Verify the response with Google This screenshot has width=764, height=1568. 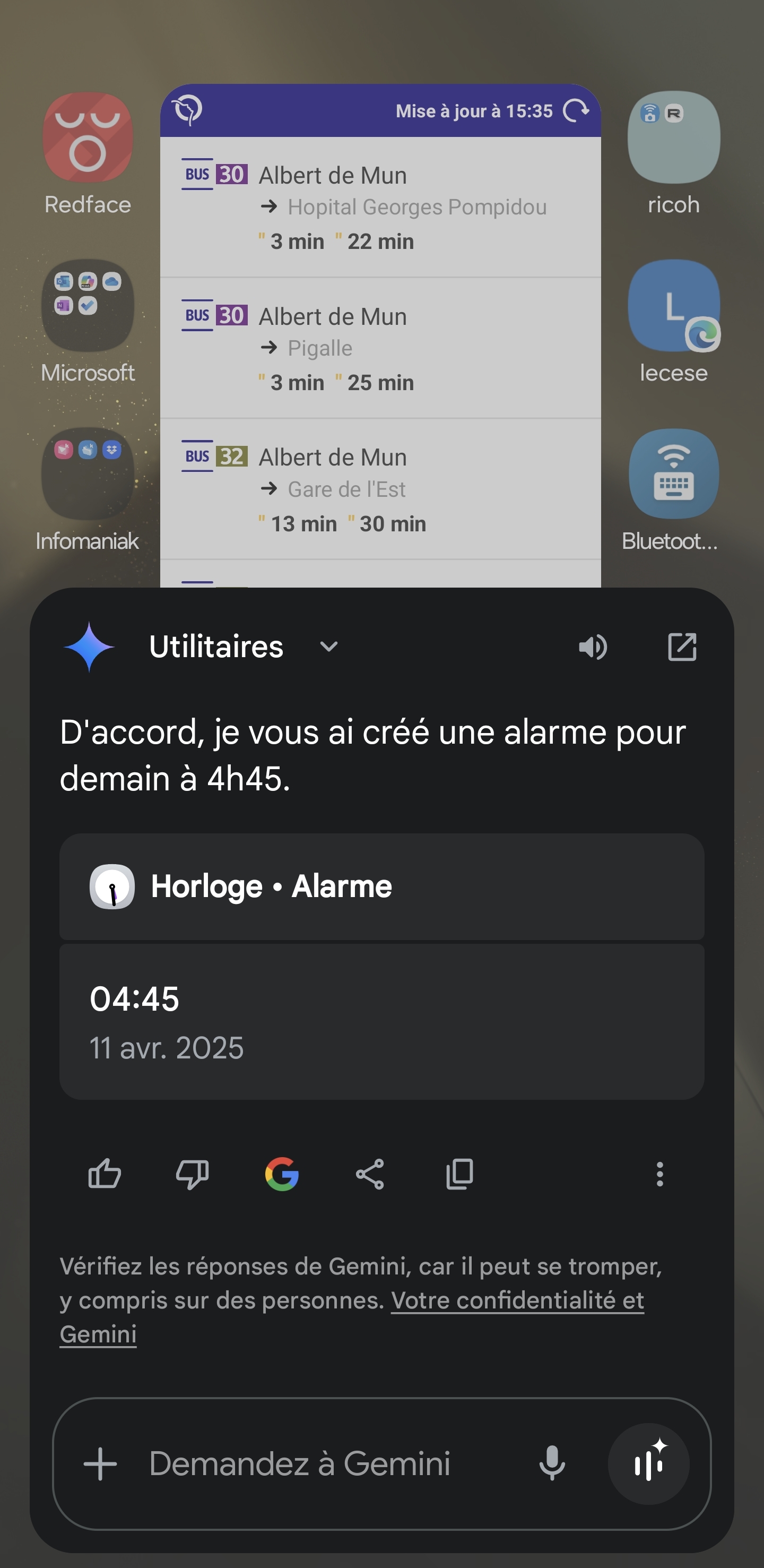click(x=282, y=1174)
